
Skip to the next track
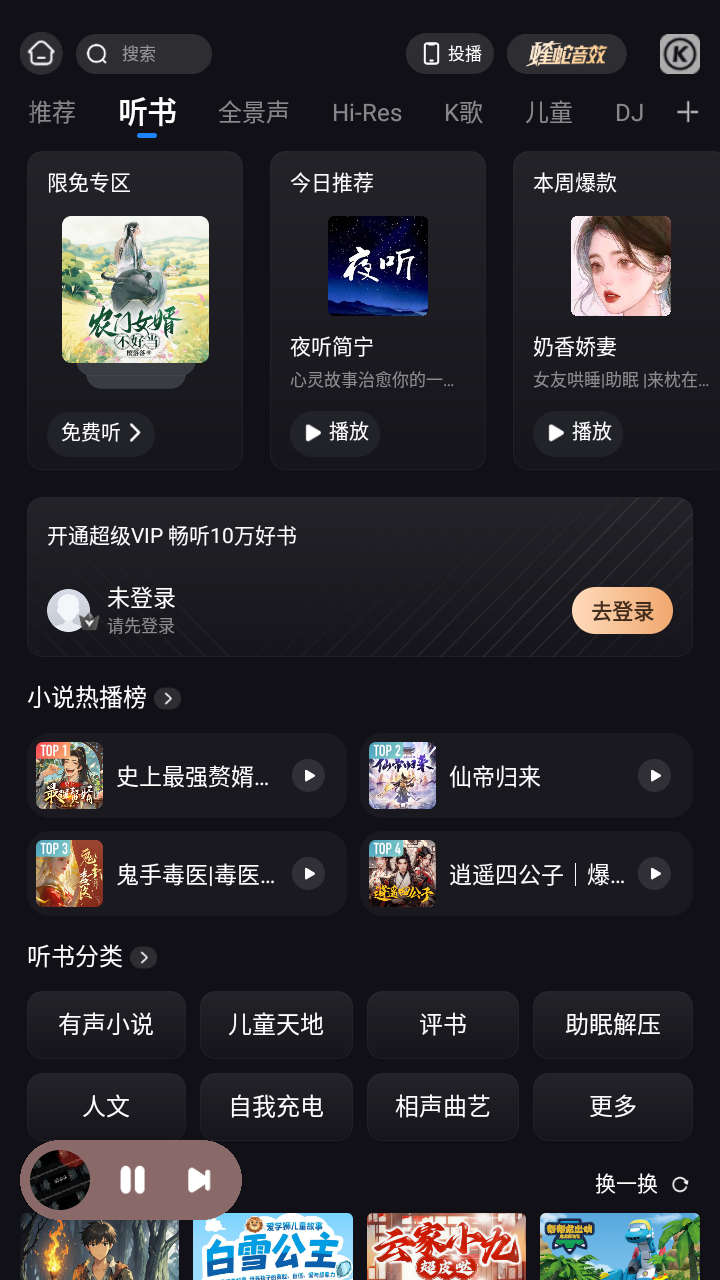point(199,1180)
